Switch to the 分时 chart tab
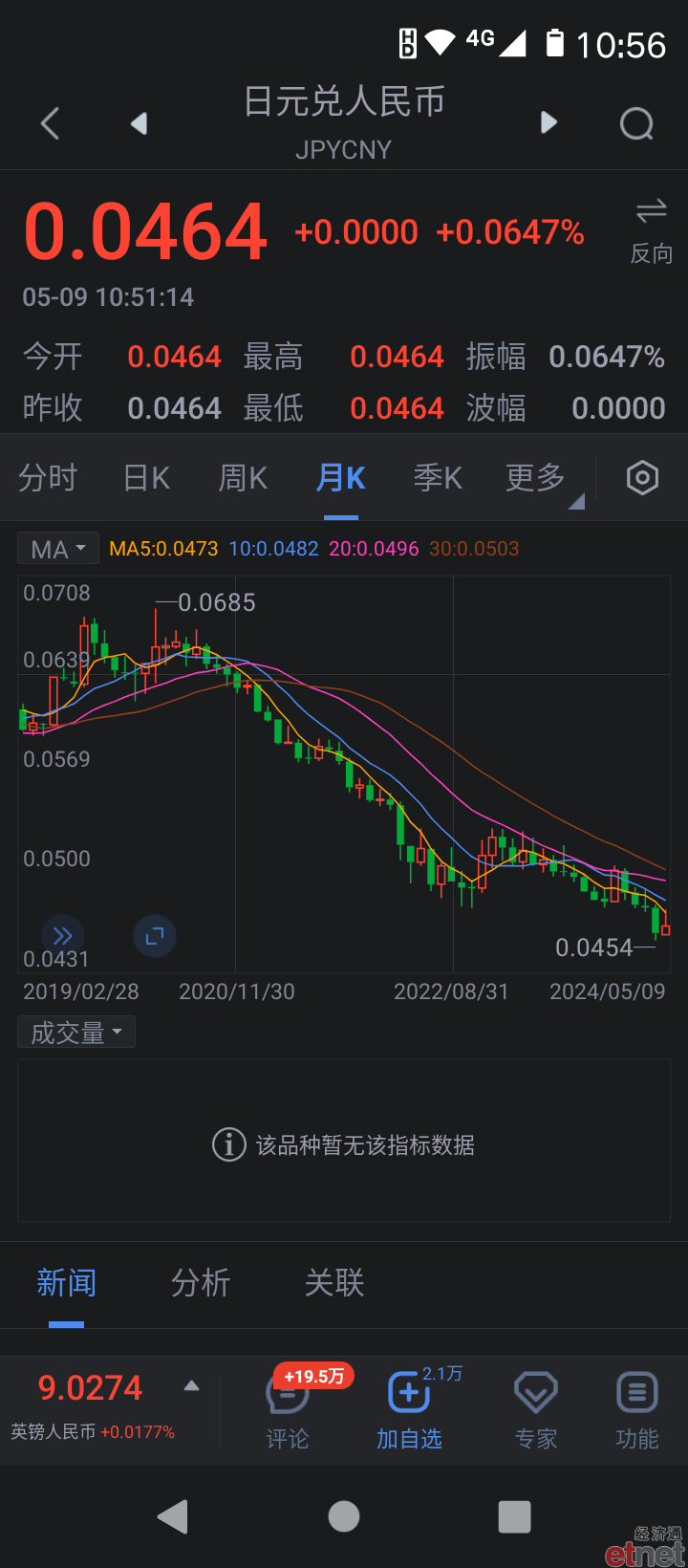688x1568 pixels. (48, 477)
